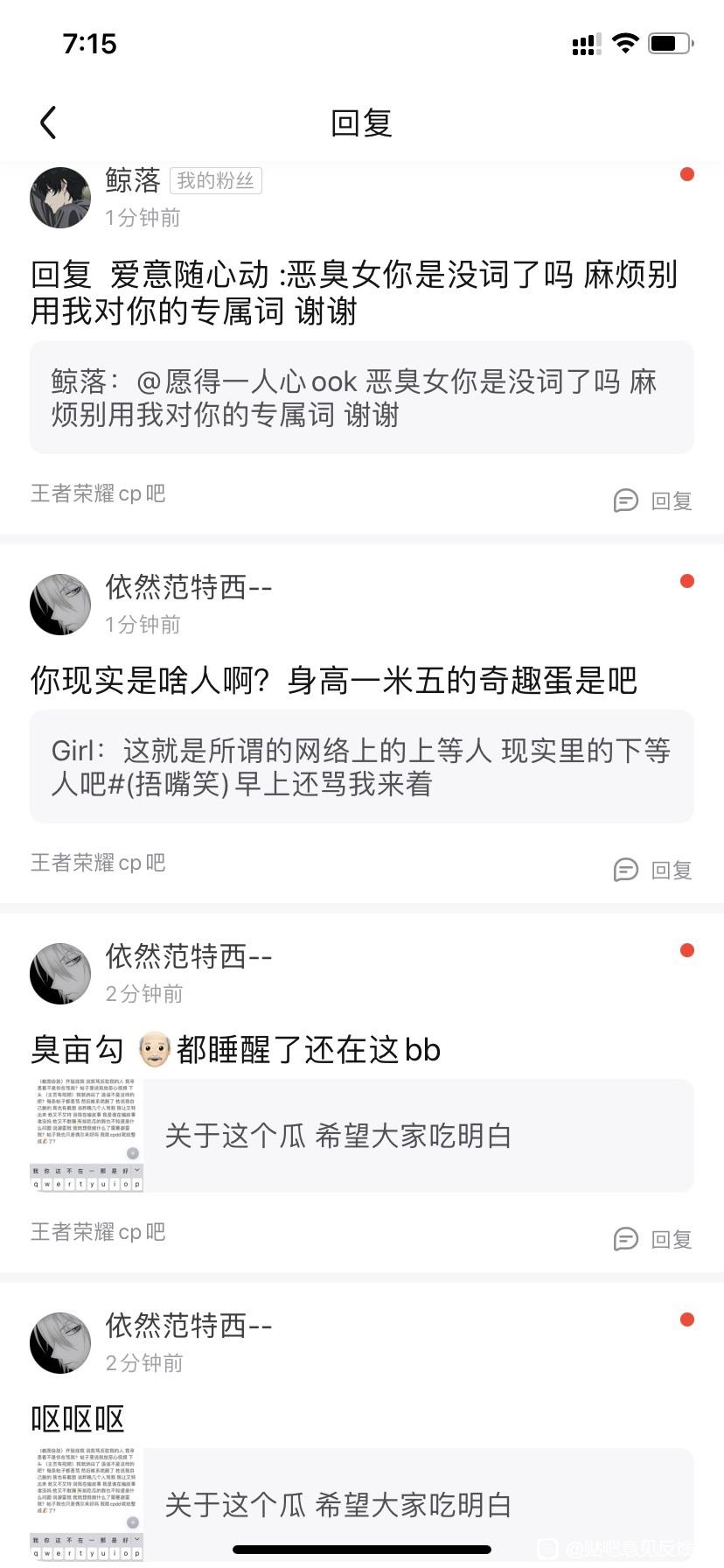This screenshot has height=1568, width=724.
Task: Open 王者荣耀cp吧 under the 你现实是啥人啊 reply
Action: (x=98, y=863)
